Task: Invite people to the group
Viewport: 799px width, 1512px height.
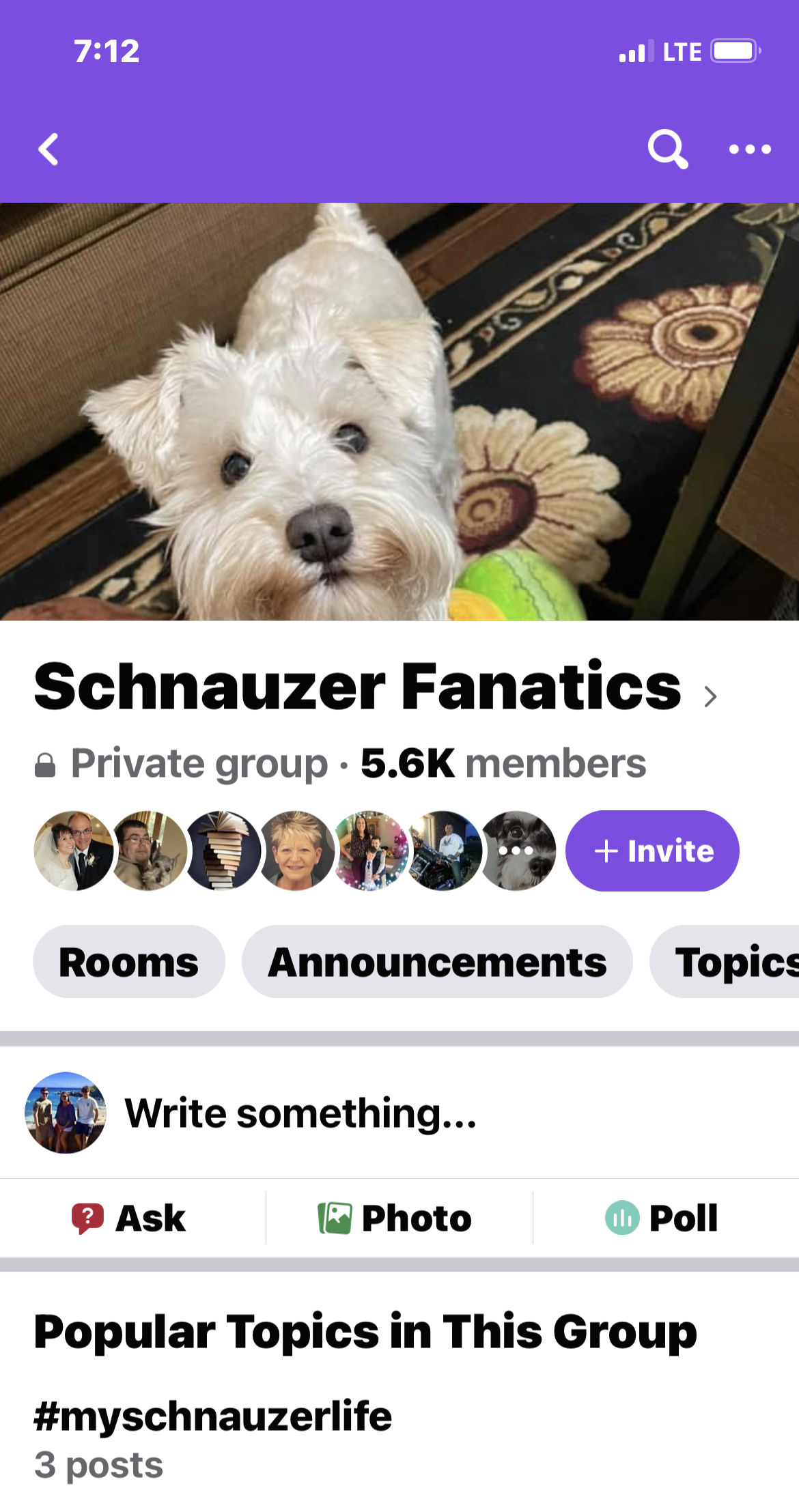Action: coord(652,851)
